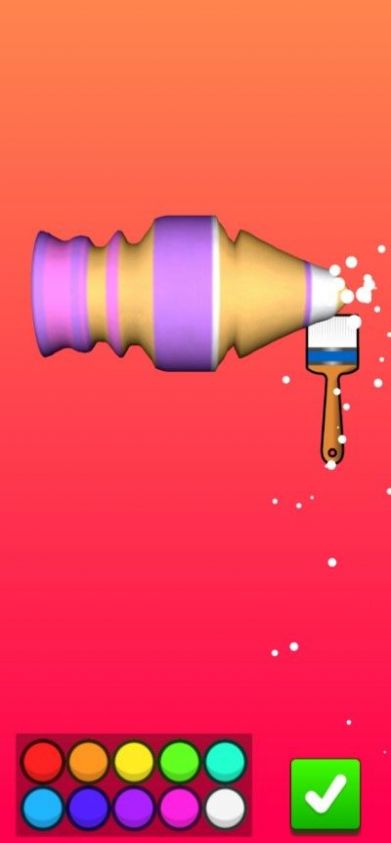The height and width of the screenshot is (843, 391).
Task: Pick the yellow paint swatch
Action: point(134,761)
